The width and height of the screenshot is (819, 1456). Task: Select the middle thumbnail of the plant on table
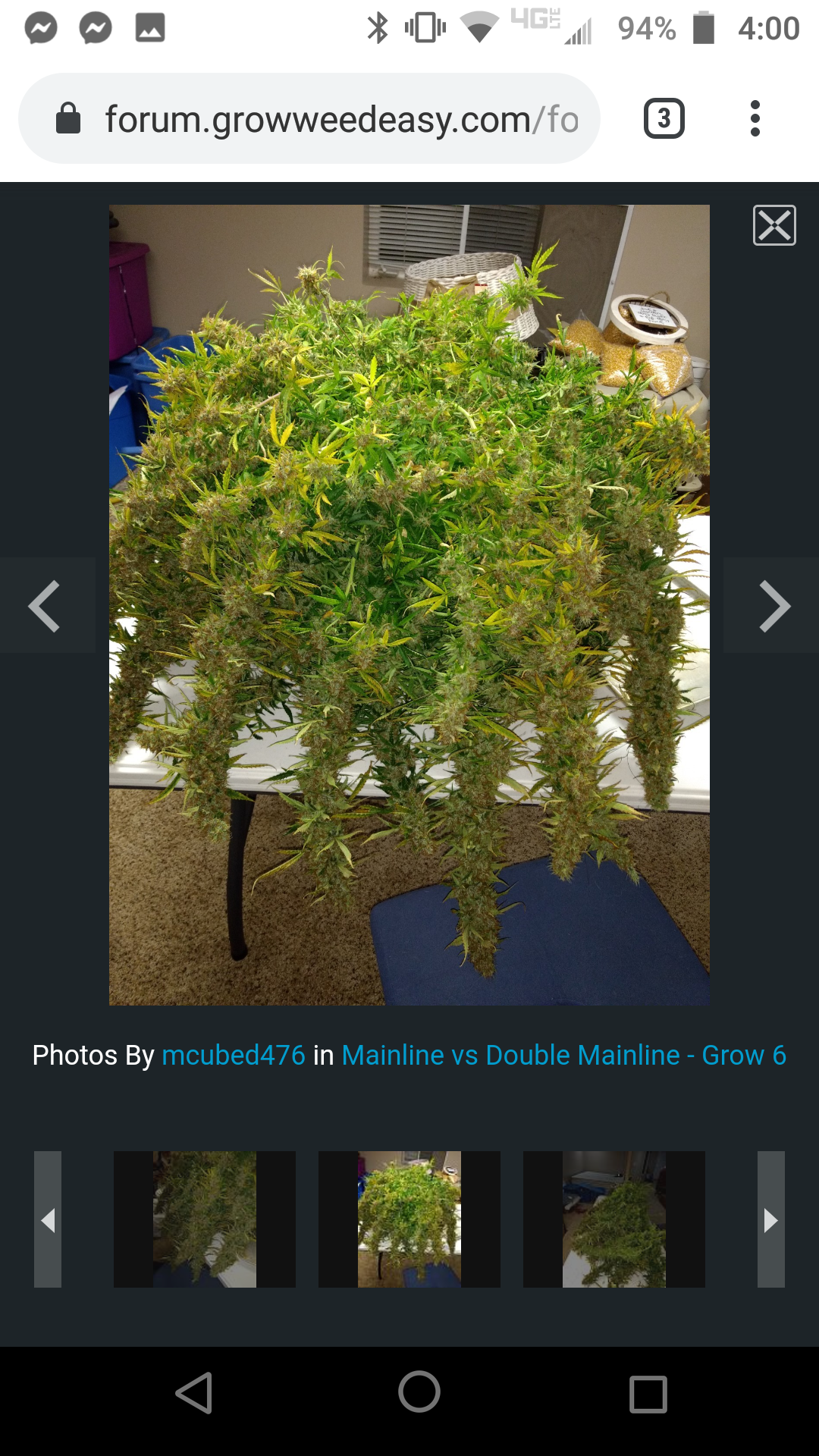click(409, 1219)
